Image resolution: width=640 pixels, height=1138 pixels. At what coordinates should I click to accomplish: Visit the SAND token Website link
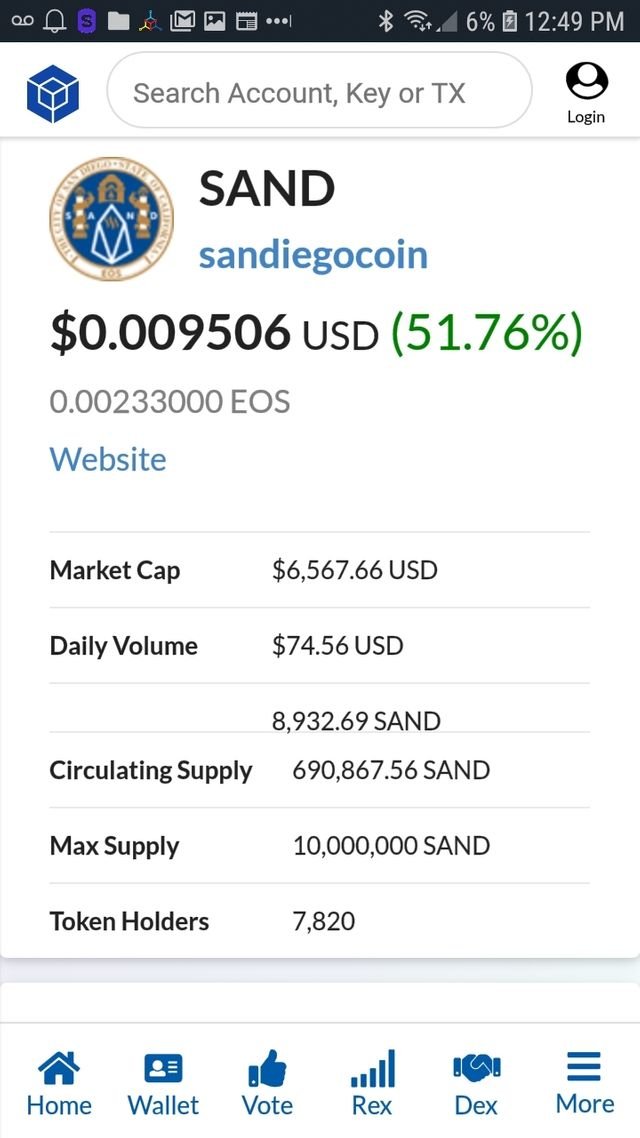click(108, 459)
